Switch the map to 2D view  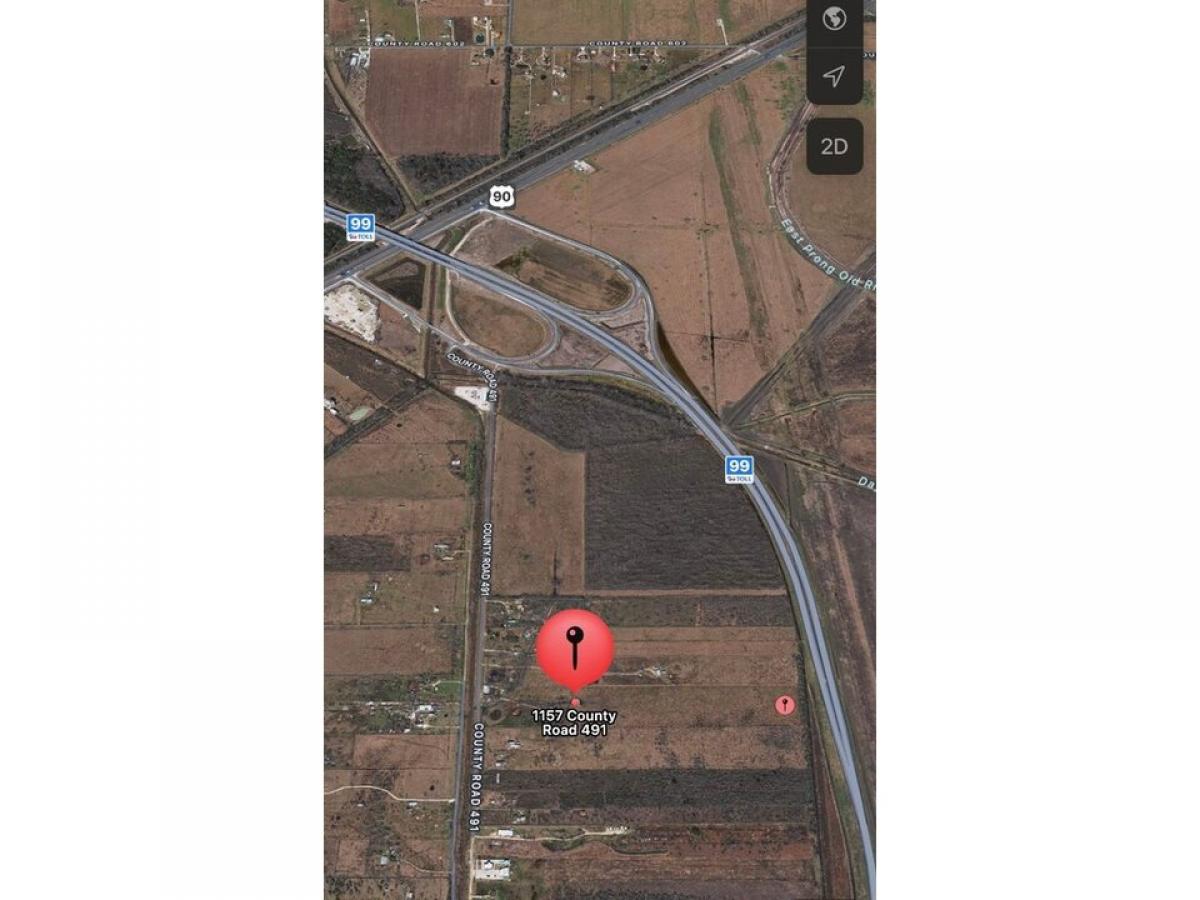point(834,146)
